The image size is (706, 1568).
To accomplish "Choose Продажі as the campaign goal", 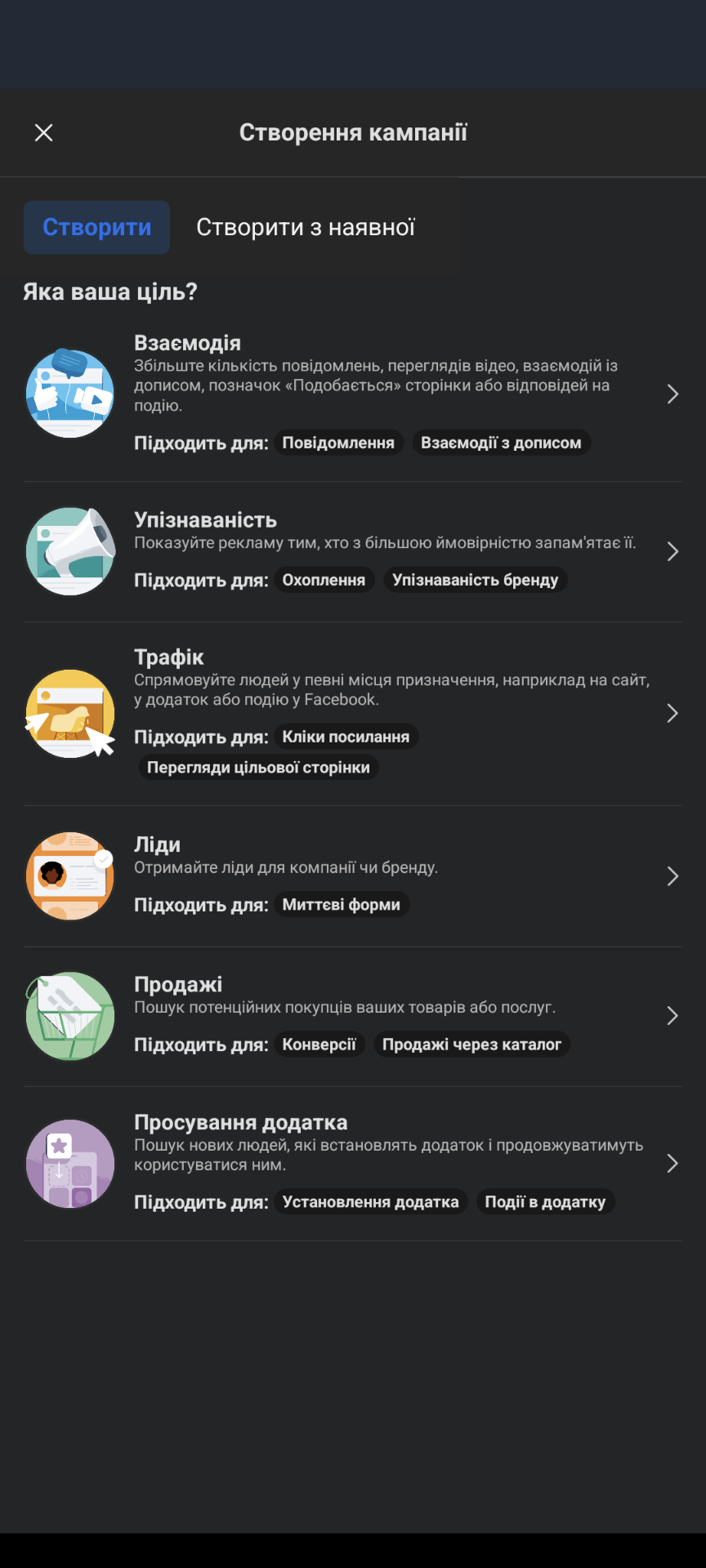I will tap(353, 1017).
